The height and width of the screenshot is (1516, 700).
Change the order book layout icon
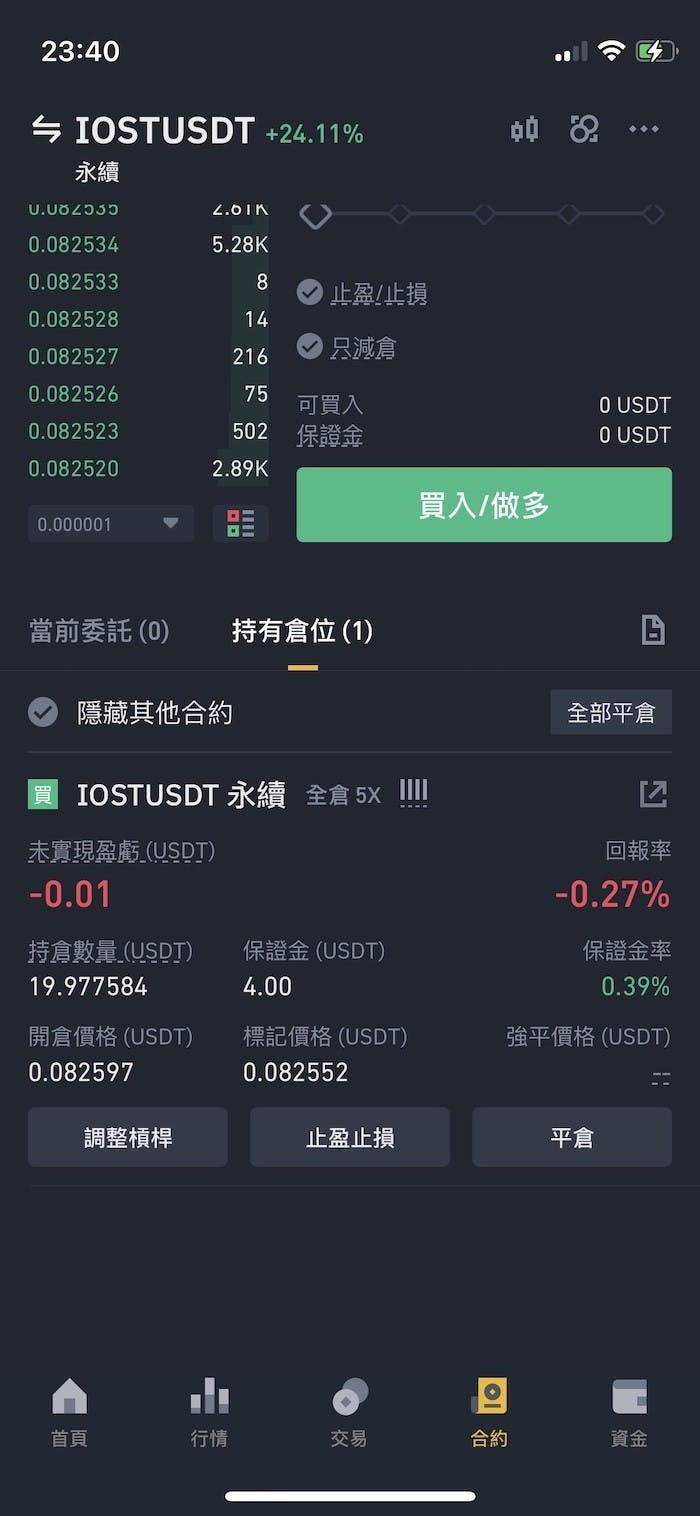[241, 524]
